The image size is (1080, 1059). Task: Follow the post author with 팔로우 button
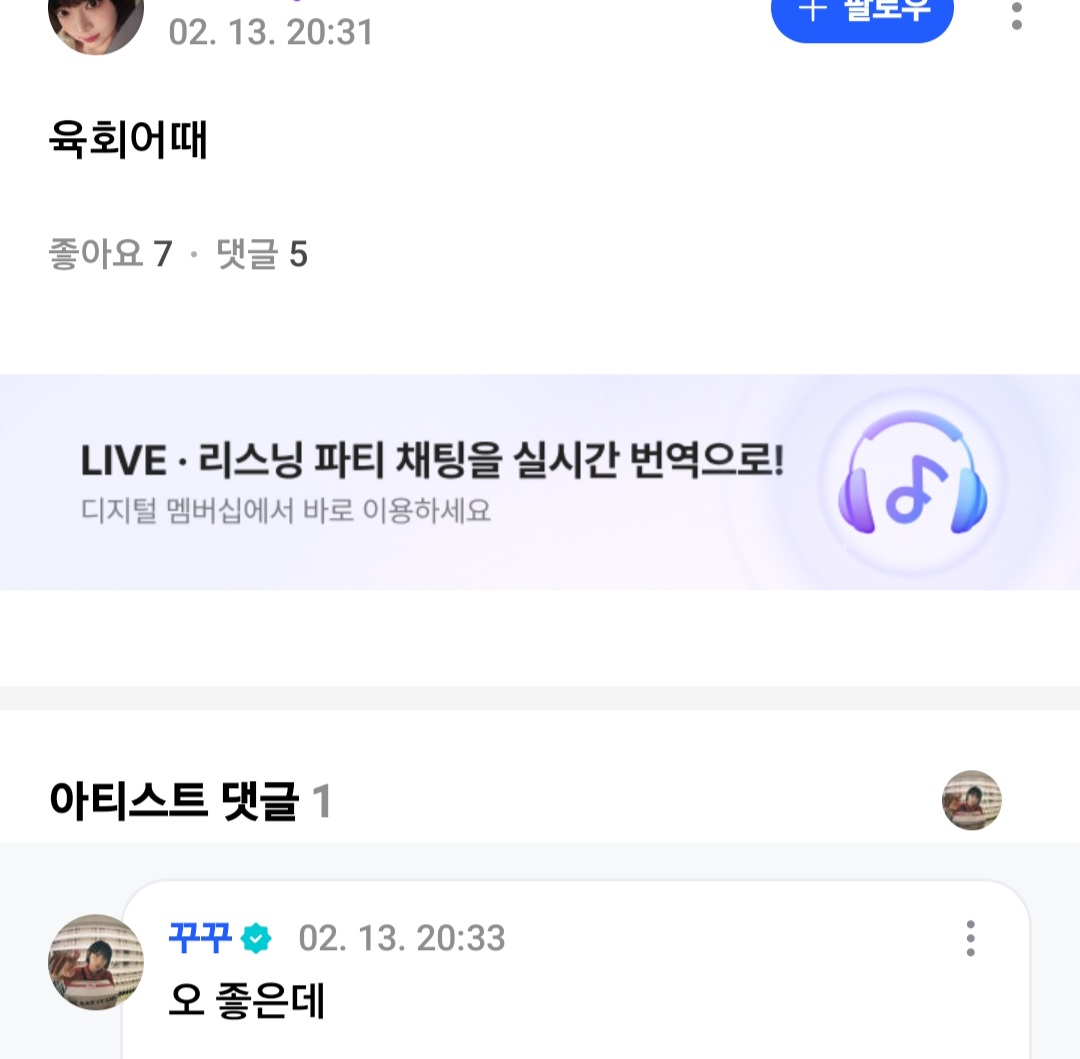(x=861, y=15)
